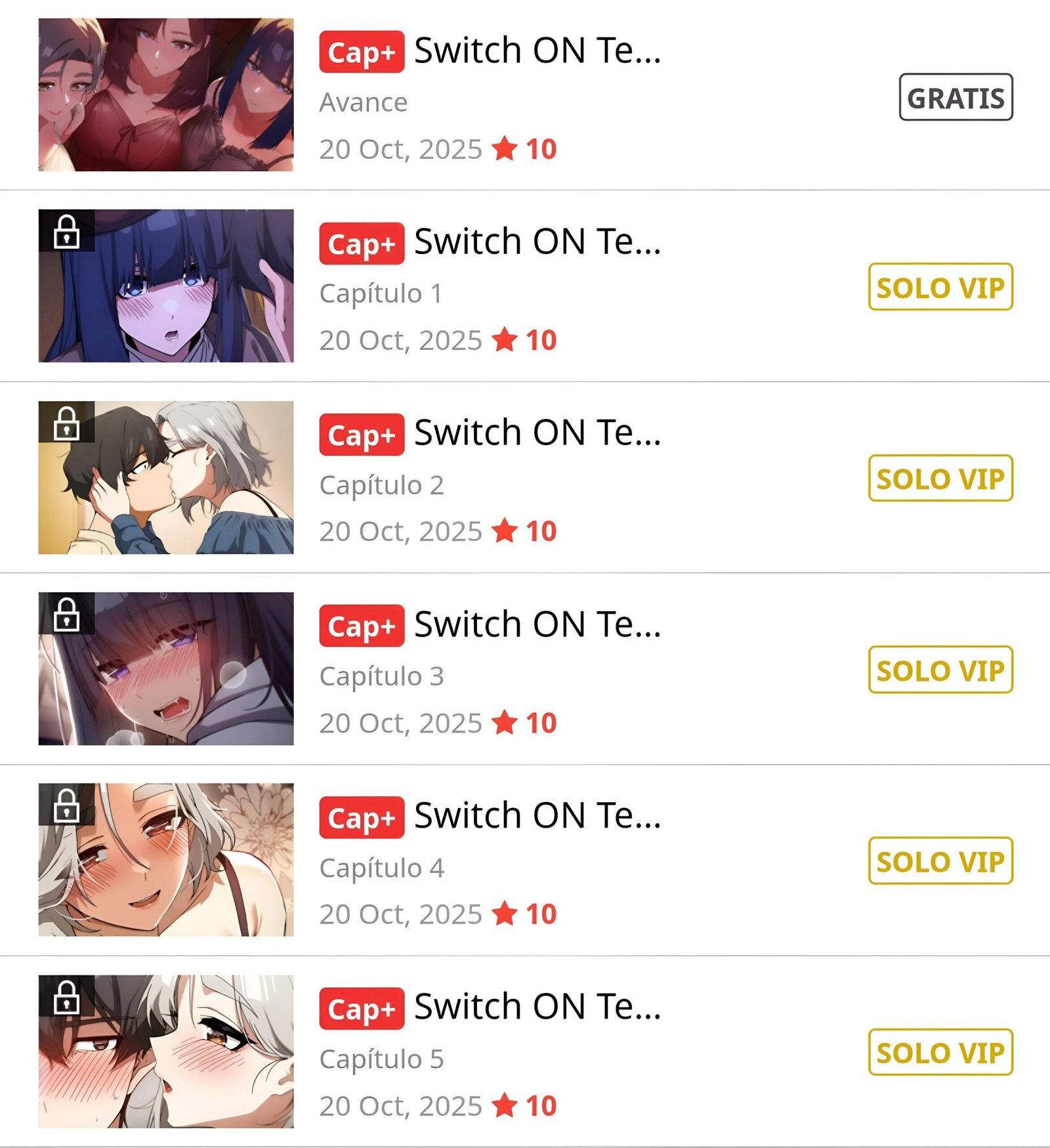Tap SOLO VIP badge for Capítulo 3
Screen dimensions: 1050x1148
[x=940, y=670]
